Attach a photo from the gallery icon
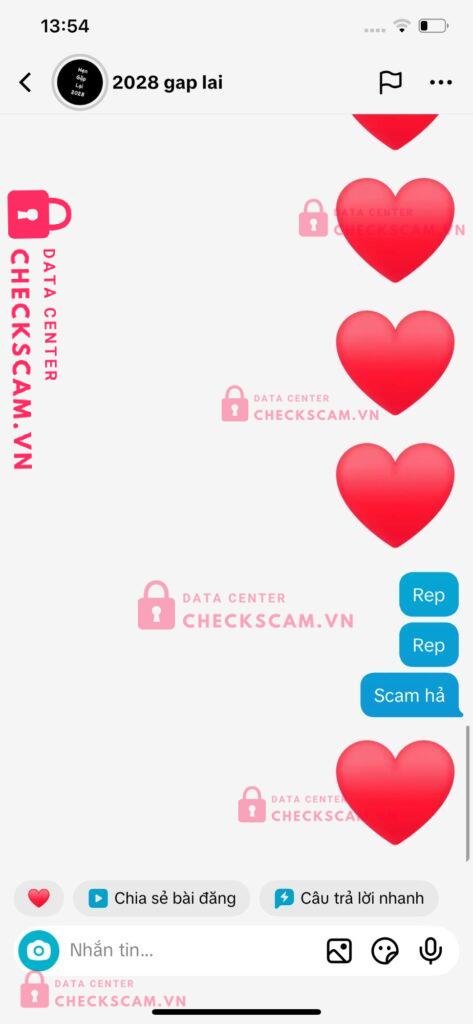This screenshot has height=1024, width=473. [339, 951]
